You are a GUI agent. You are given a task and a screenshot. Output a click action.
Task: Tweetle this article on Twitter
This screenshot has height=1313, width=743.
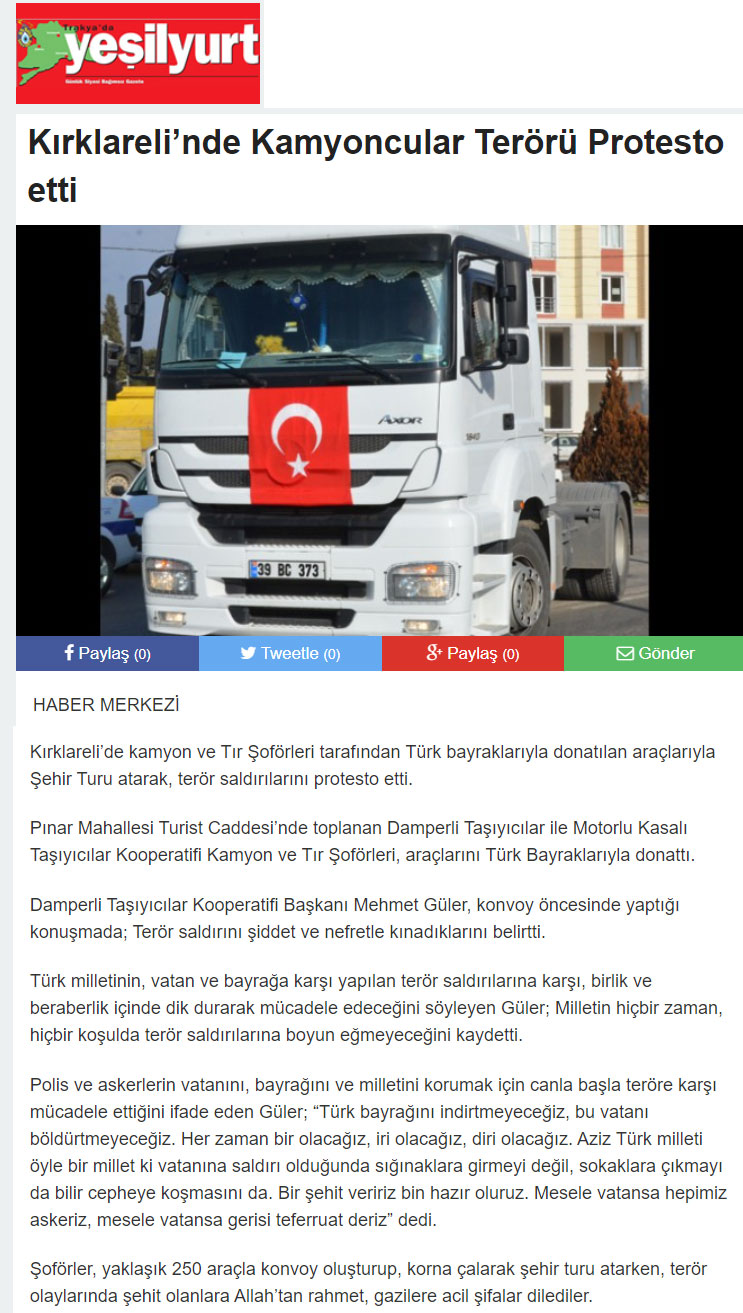click(x=290, y=653)
